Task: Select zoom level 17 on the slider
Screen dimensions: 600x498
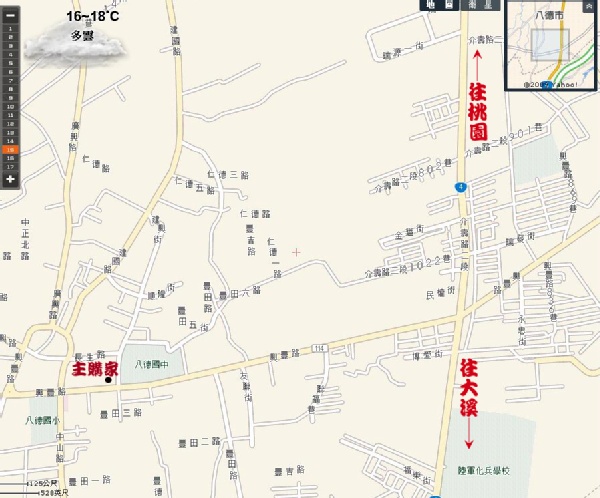Action: point(10,166)
